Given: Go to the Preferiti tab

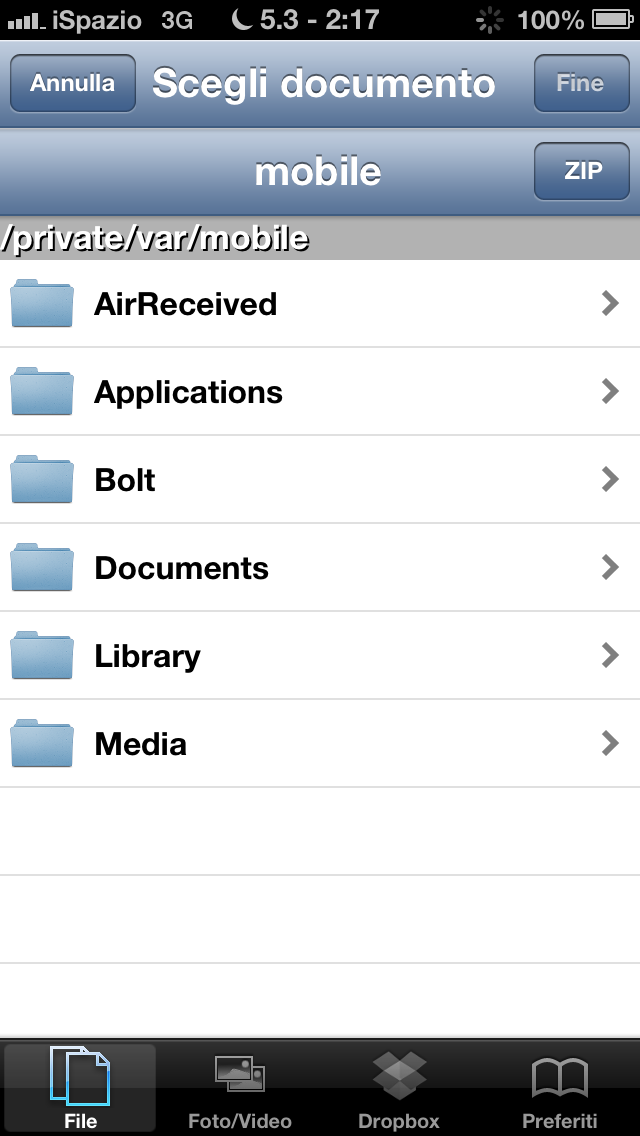Looking at the screenshot, I should pos(559,1088).
